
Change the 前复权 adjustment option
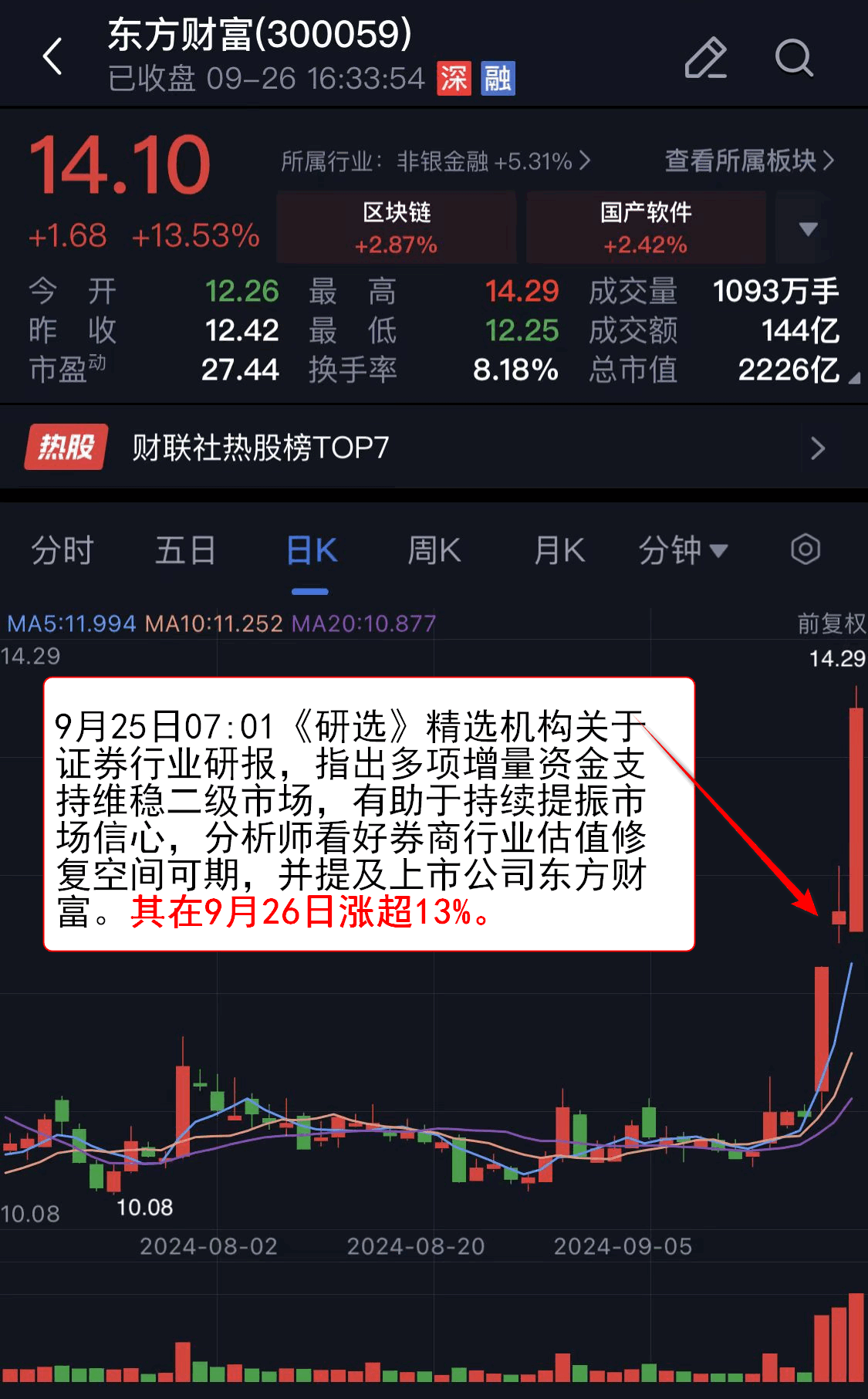[x=831, y=623]
